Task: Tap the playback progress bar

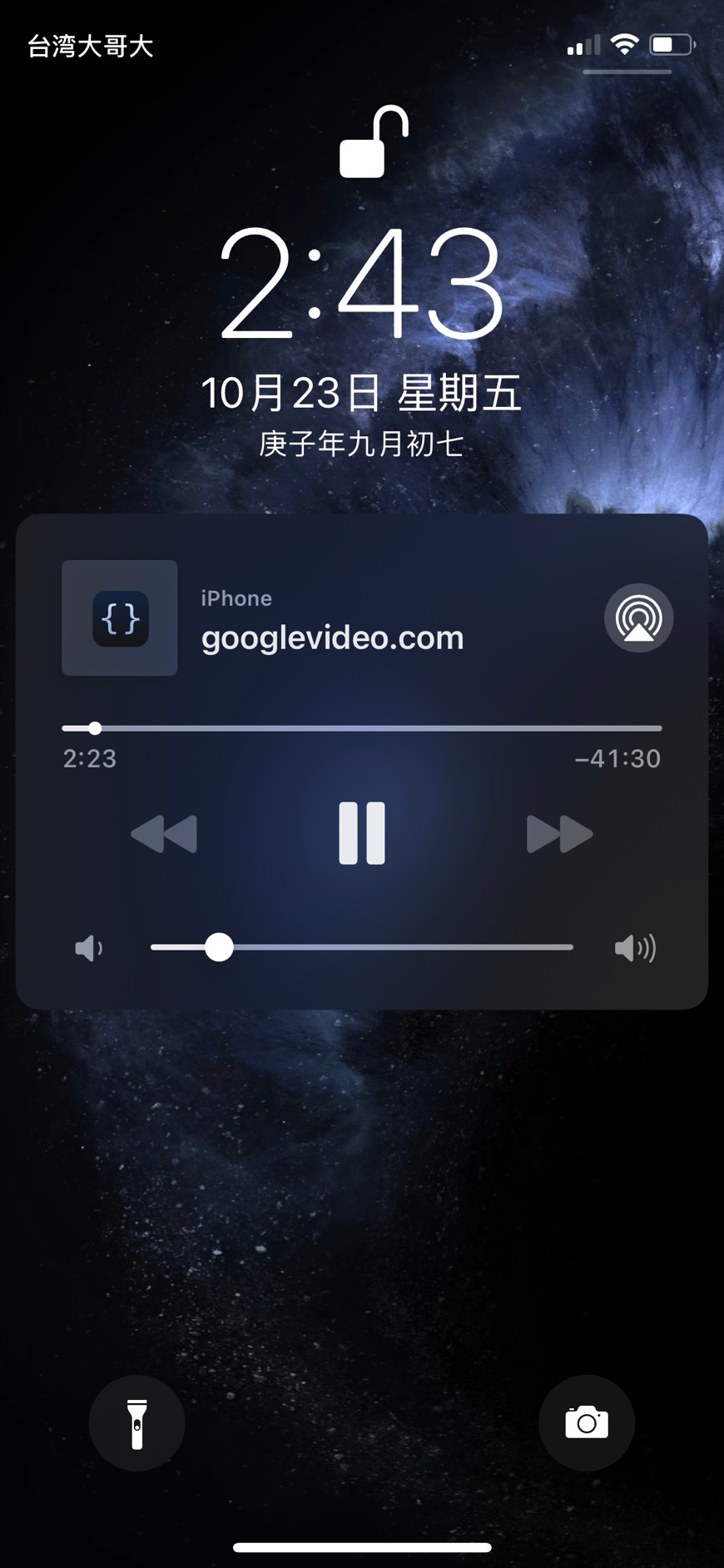Action: click(x=362, y=728)
